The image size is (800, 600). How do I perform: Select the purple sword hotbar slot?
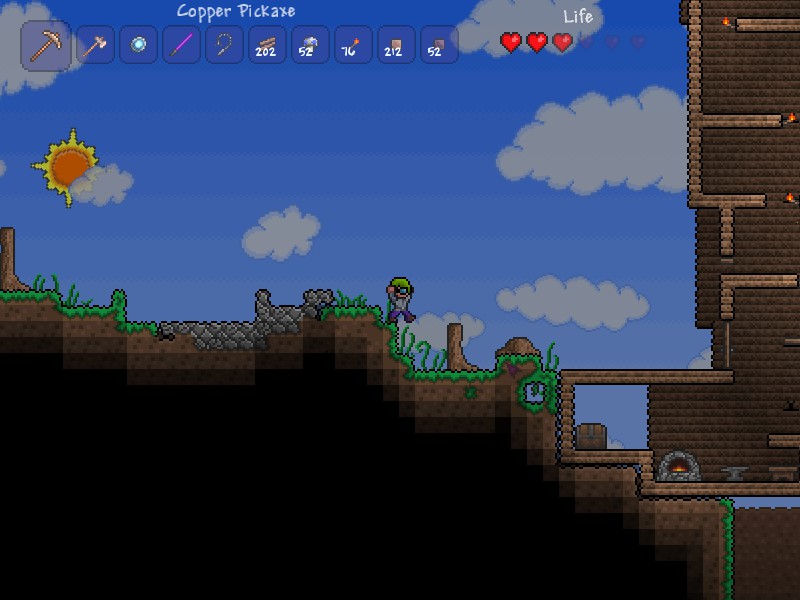point(182,46)
